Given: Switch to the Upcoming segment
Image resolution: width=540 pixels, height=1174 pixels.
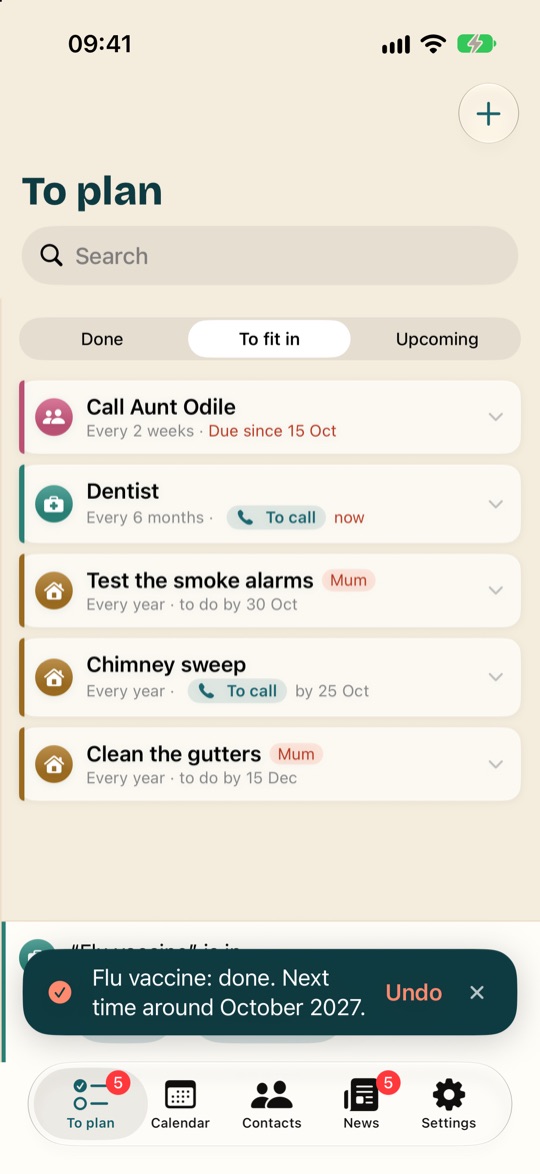Looking at the screenshot, I should (437, 339).
